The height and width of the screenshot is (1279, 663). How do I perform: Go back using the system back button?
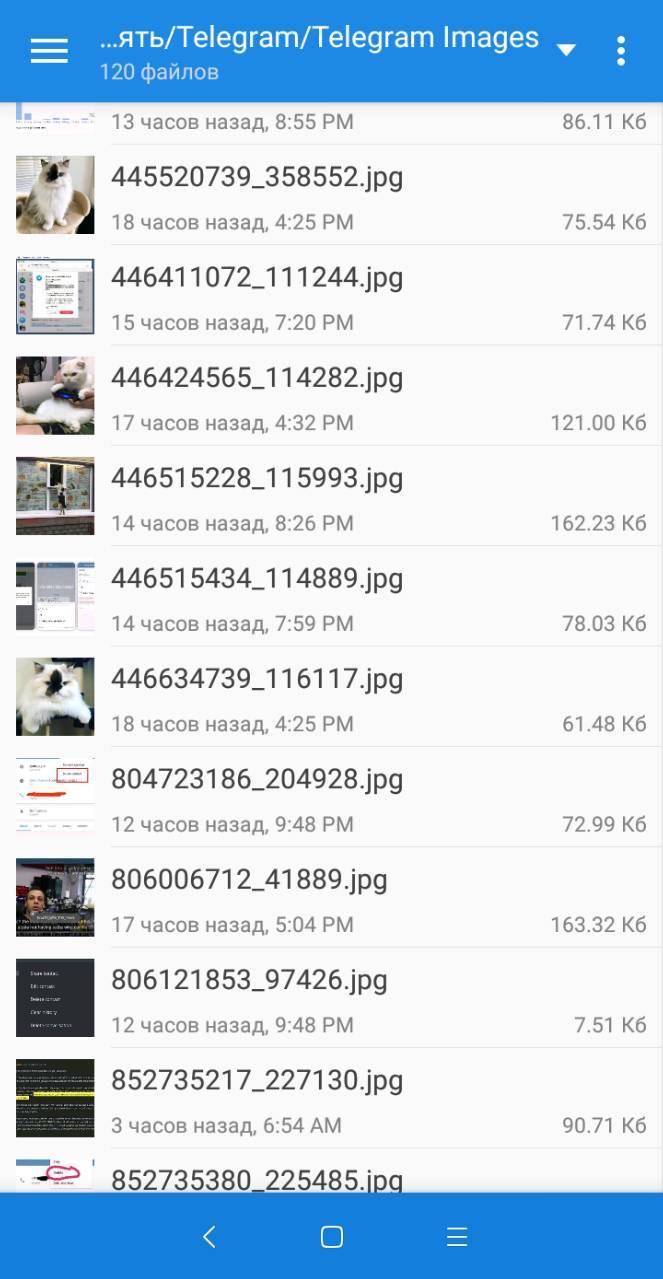point(209,1237)
